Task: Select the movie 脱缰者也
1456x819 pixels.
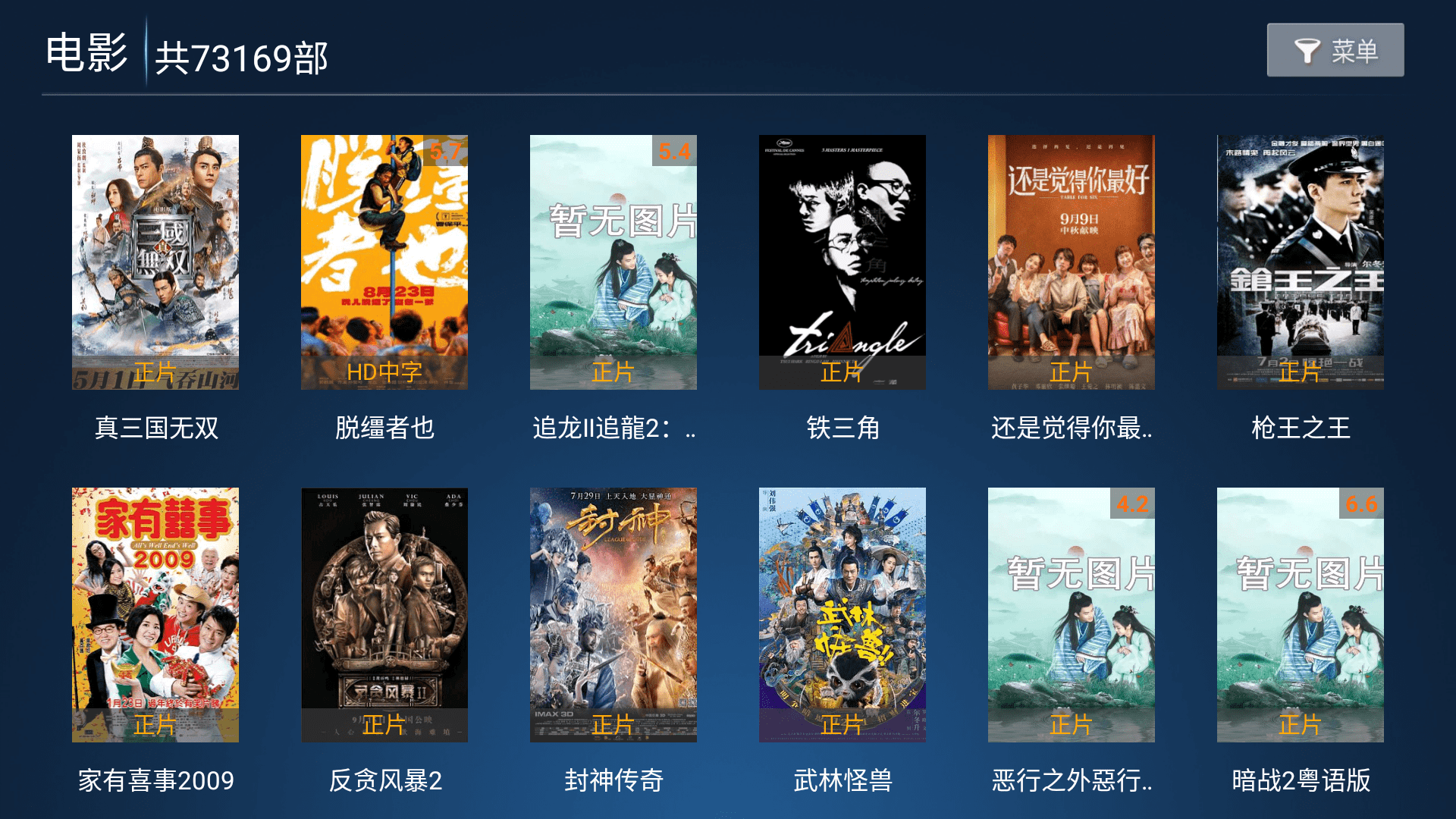Action: point(384,262)
